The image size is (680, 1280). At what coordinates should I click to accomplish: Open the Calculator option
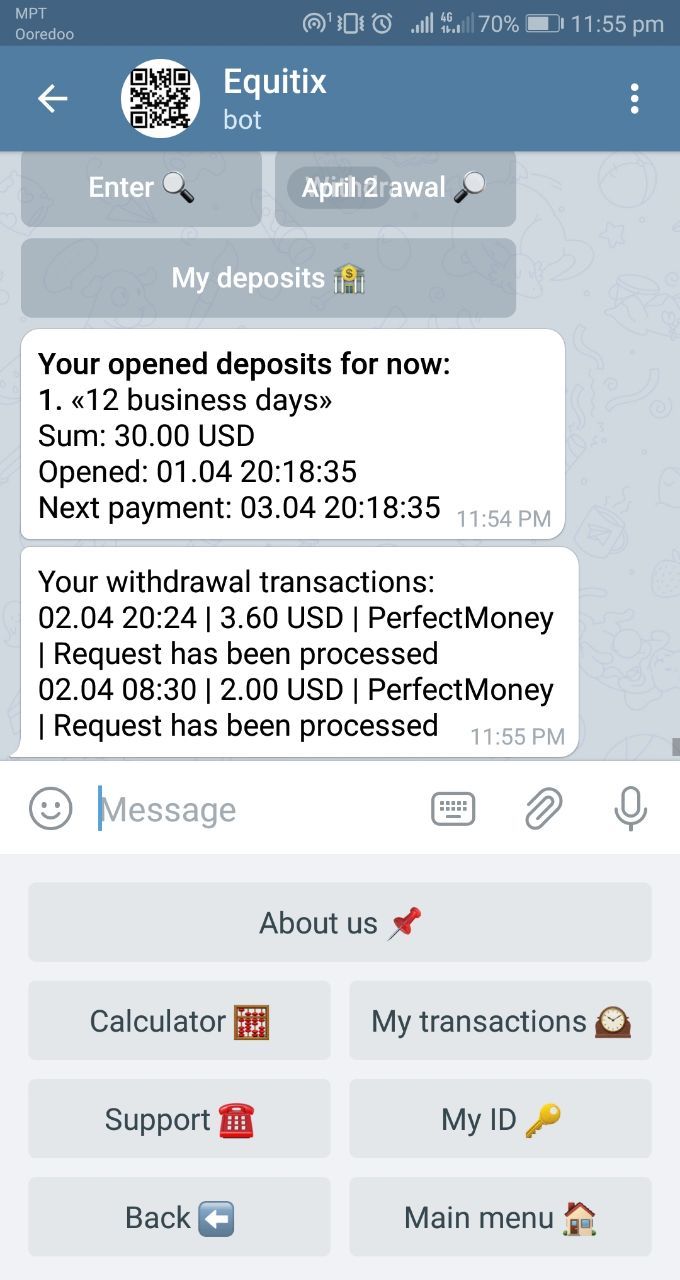pyautogui.click(x=179, y=1021)
